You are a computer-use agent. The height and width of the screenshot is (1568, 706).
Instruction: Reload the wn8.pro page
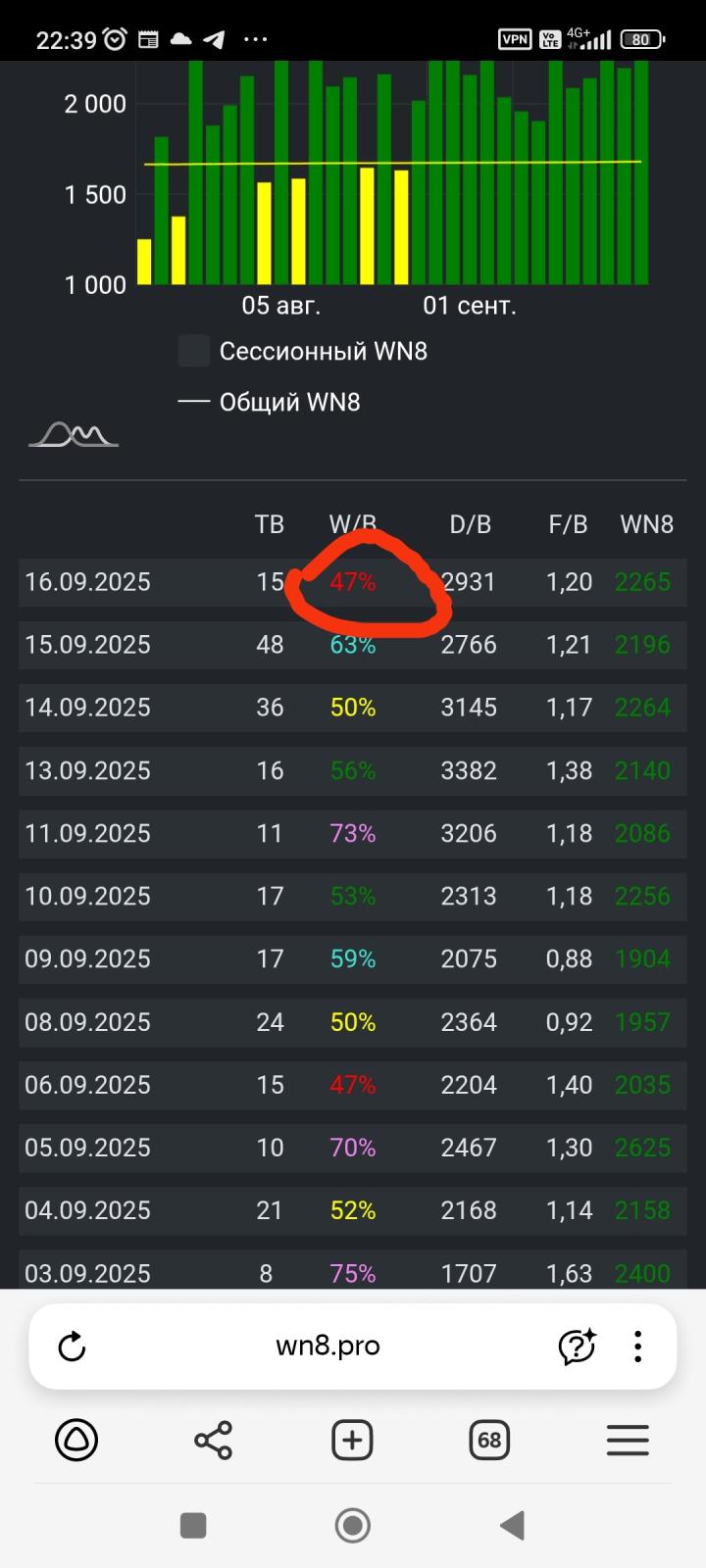[x=72, y=1347]
